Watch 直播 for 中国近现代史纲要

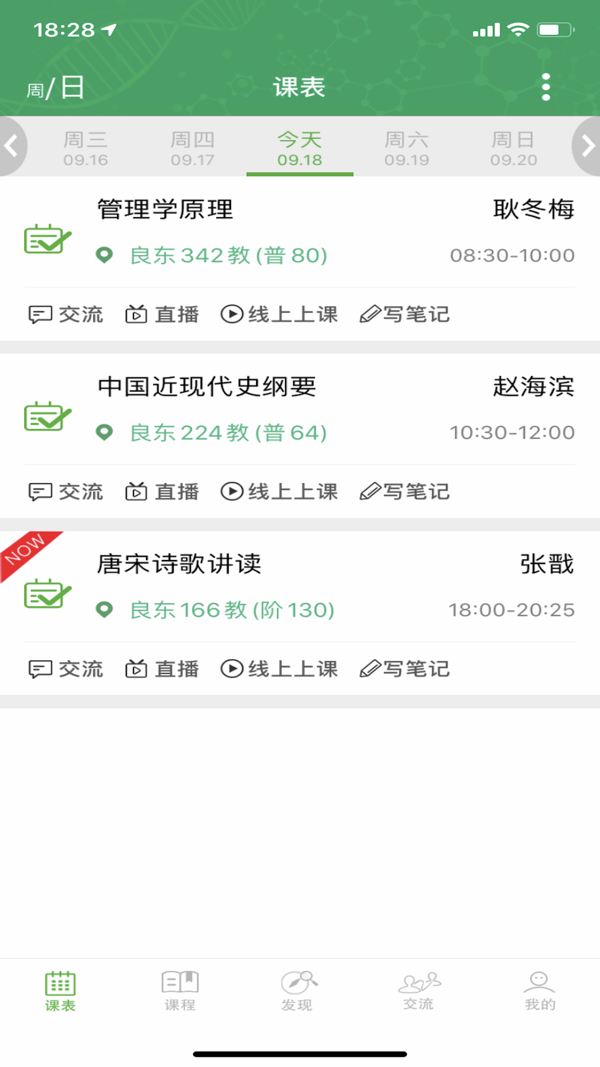point(162,491)
